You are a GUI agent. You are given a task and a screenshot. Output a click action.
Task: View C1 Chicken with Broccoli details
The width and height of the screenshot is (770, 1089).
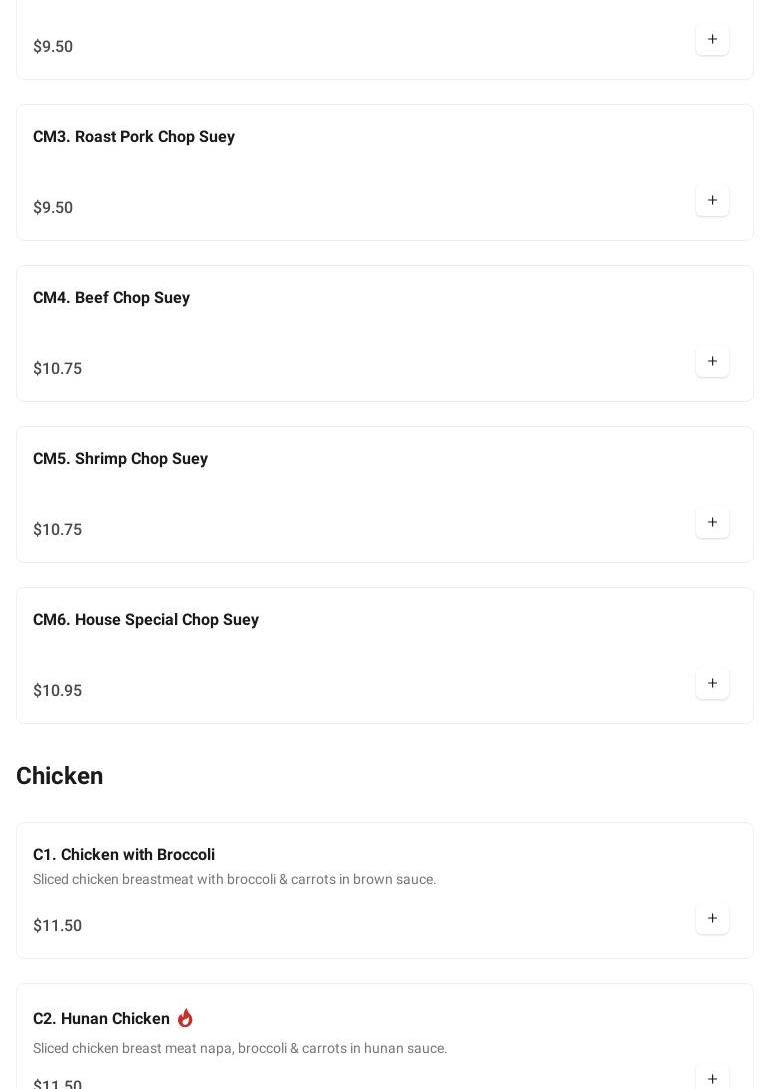[124, 855]
